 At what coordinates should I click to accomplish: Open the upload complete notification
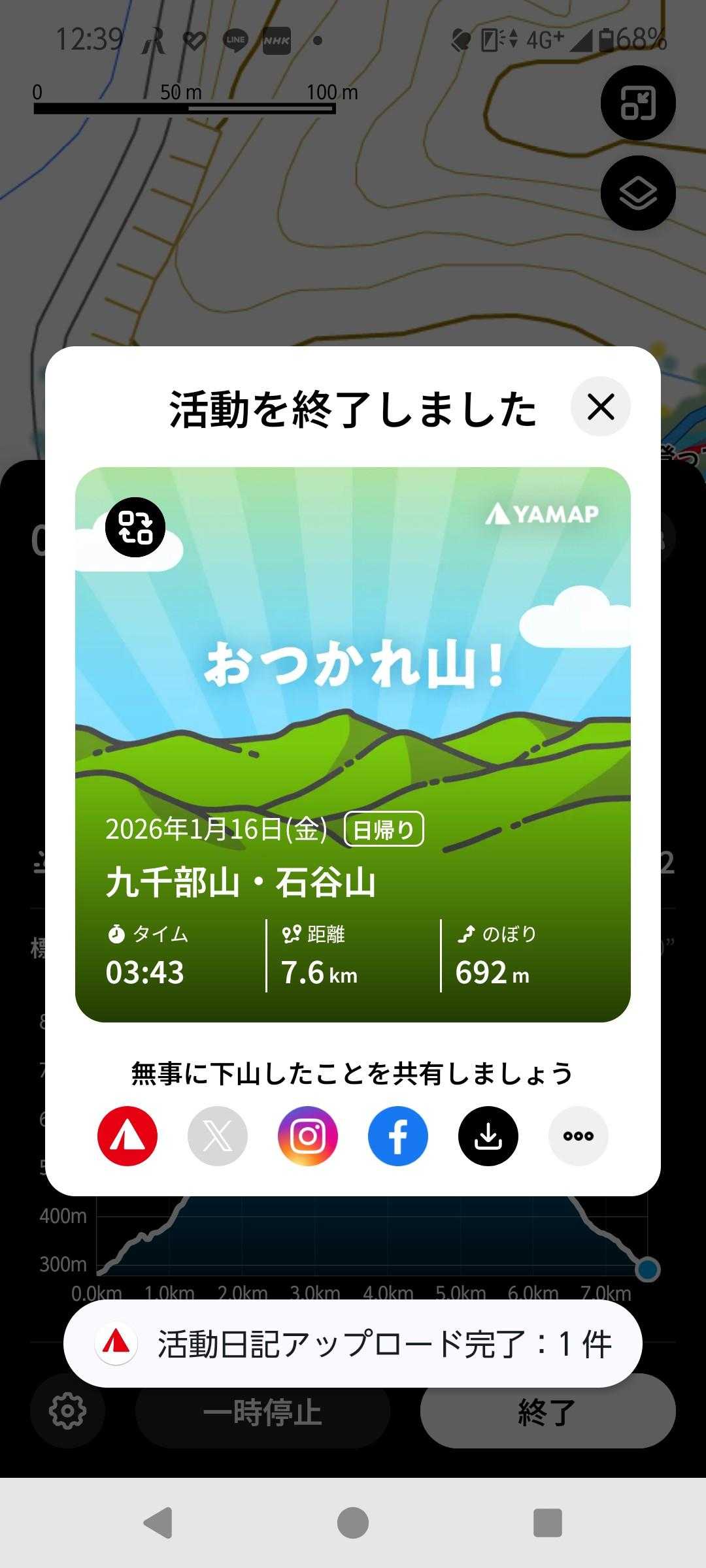pos(353,1344)
